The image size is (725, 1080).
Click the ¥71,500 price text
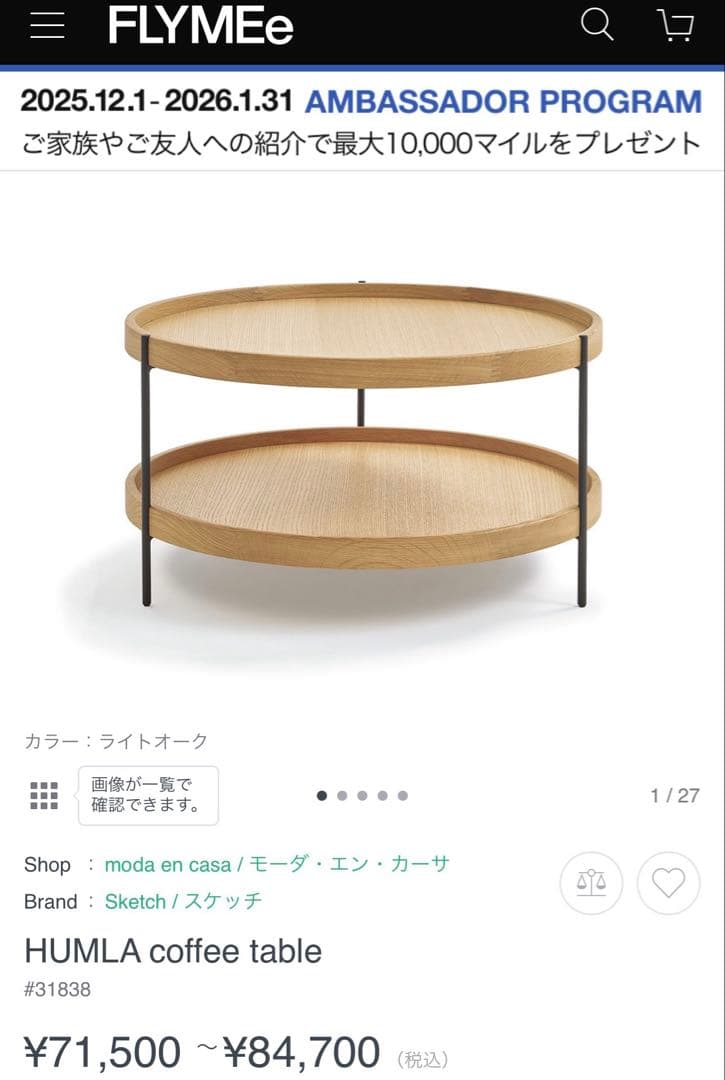click(x=100, y=1051)
